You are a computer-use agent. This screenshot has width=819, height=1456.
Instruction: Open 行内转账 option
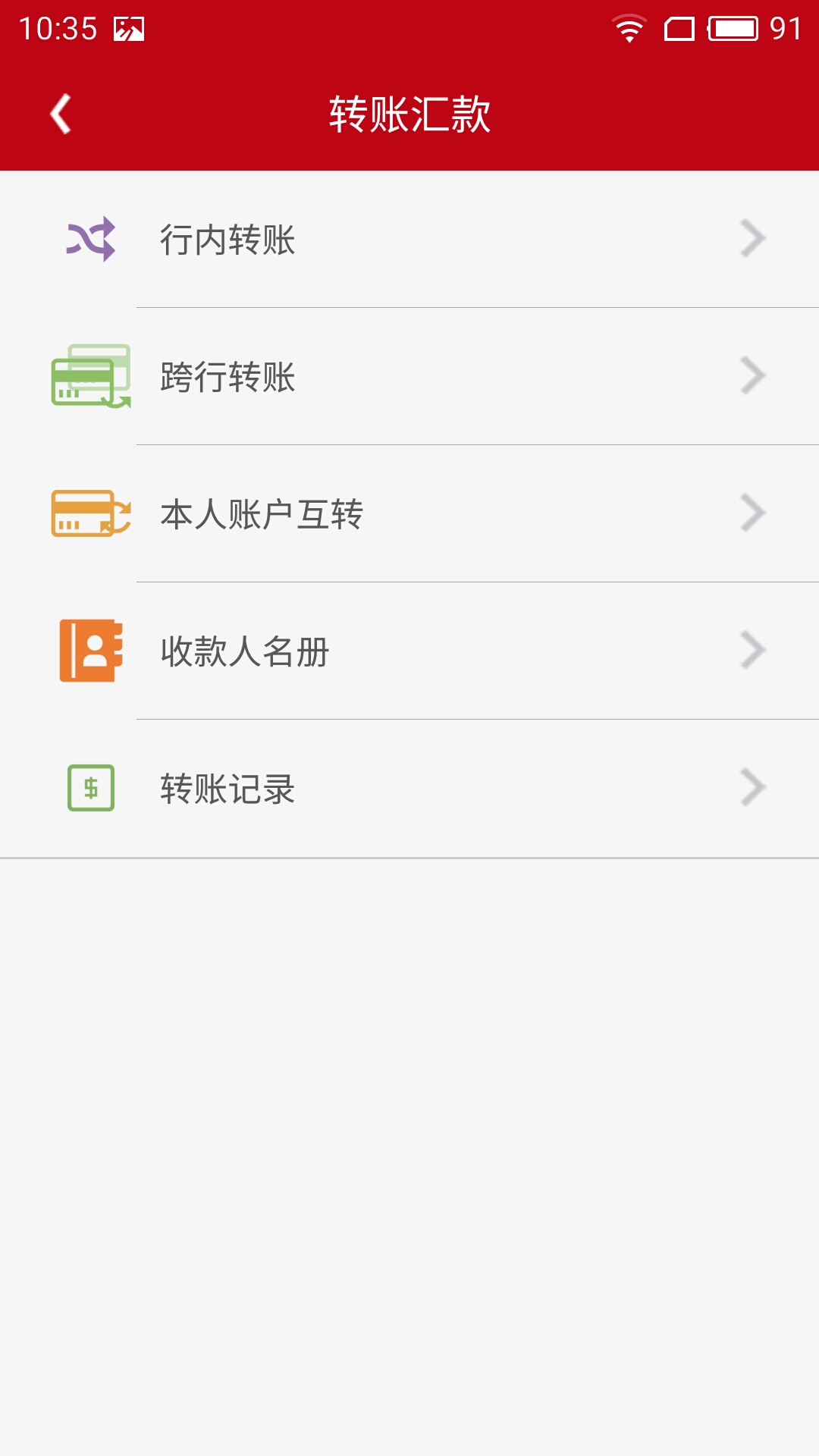[409, 240]
